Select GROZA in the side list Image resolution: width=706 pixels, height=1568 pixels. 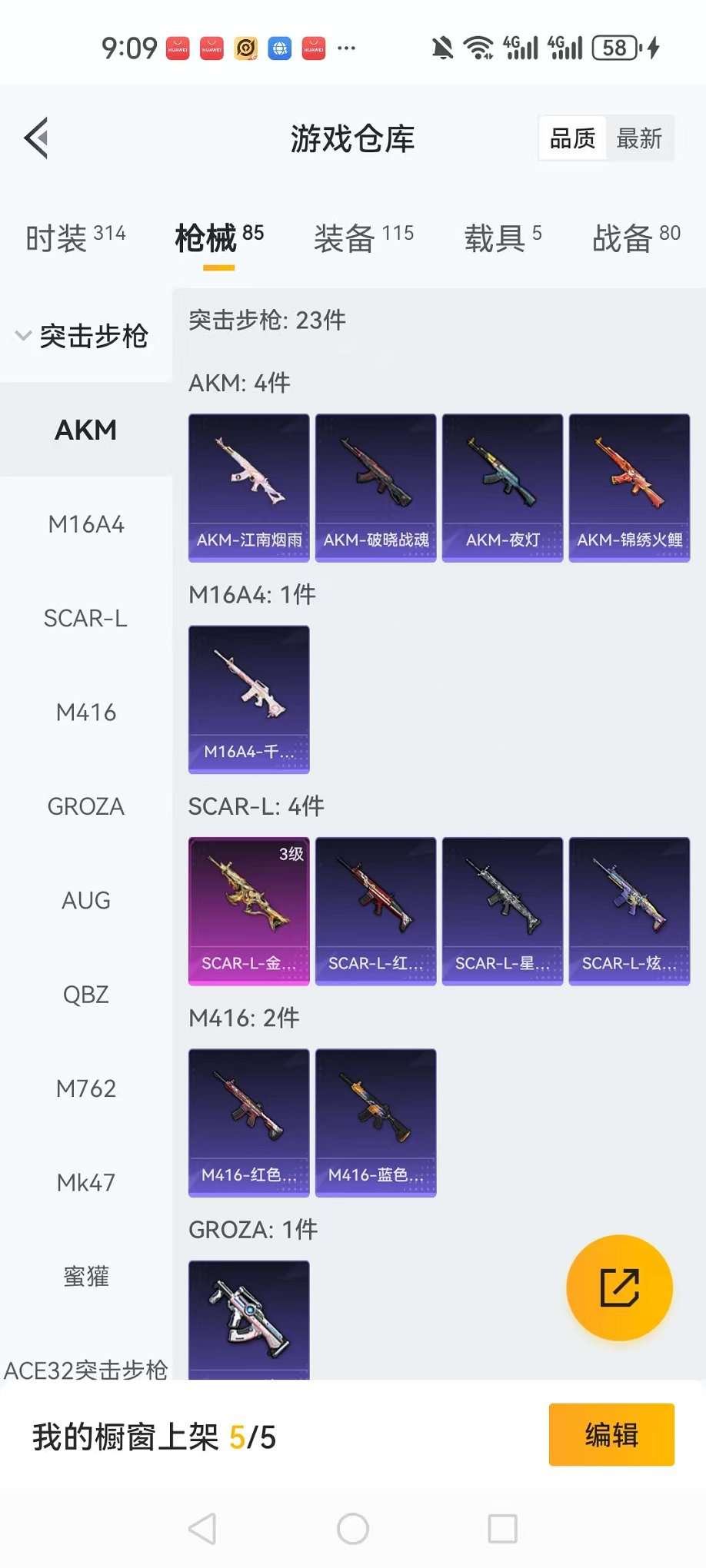pyautogui.click(x=86, y=806)
